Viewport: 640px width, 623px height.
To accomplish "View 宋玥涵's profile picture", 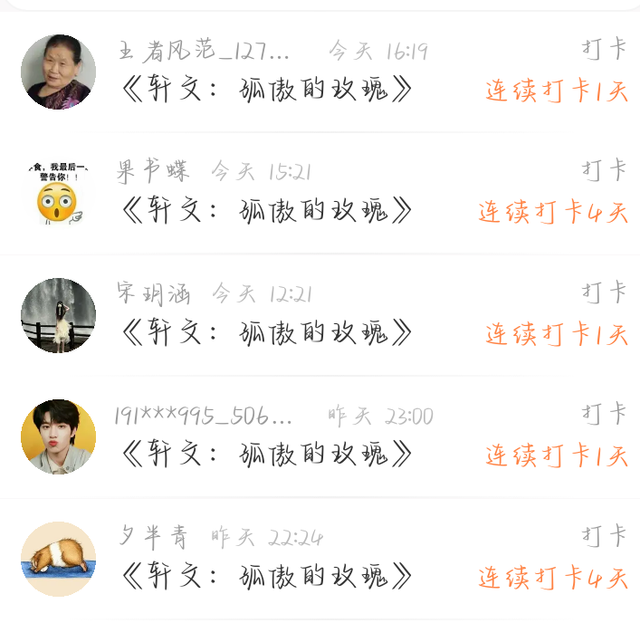I will (58, 315).
